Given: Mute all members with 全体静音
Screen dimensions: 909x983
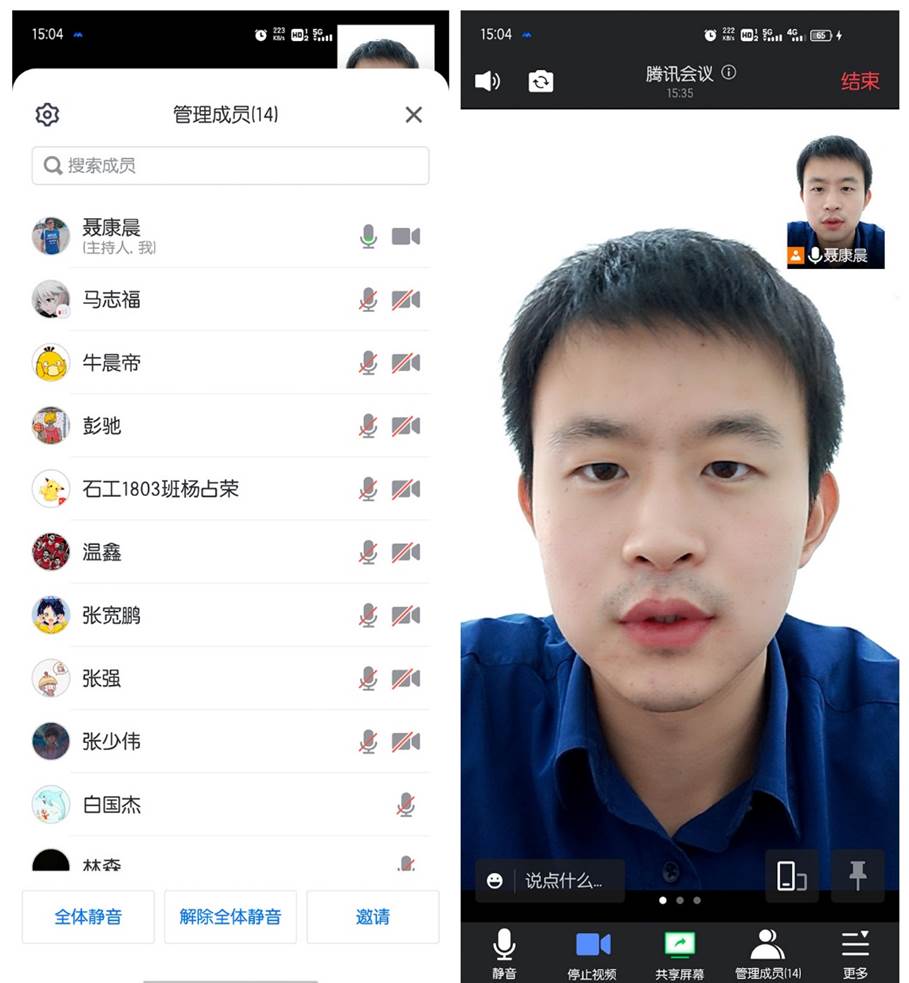Looking at the screenshot, I should click(x=88, y=917).
